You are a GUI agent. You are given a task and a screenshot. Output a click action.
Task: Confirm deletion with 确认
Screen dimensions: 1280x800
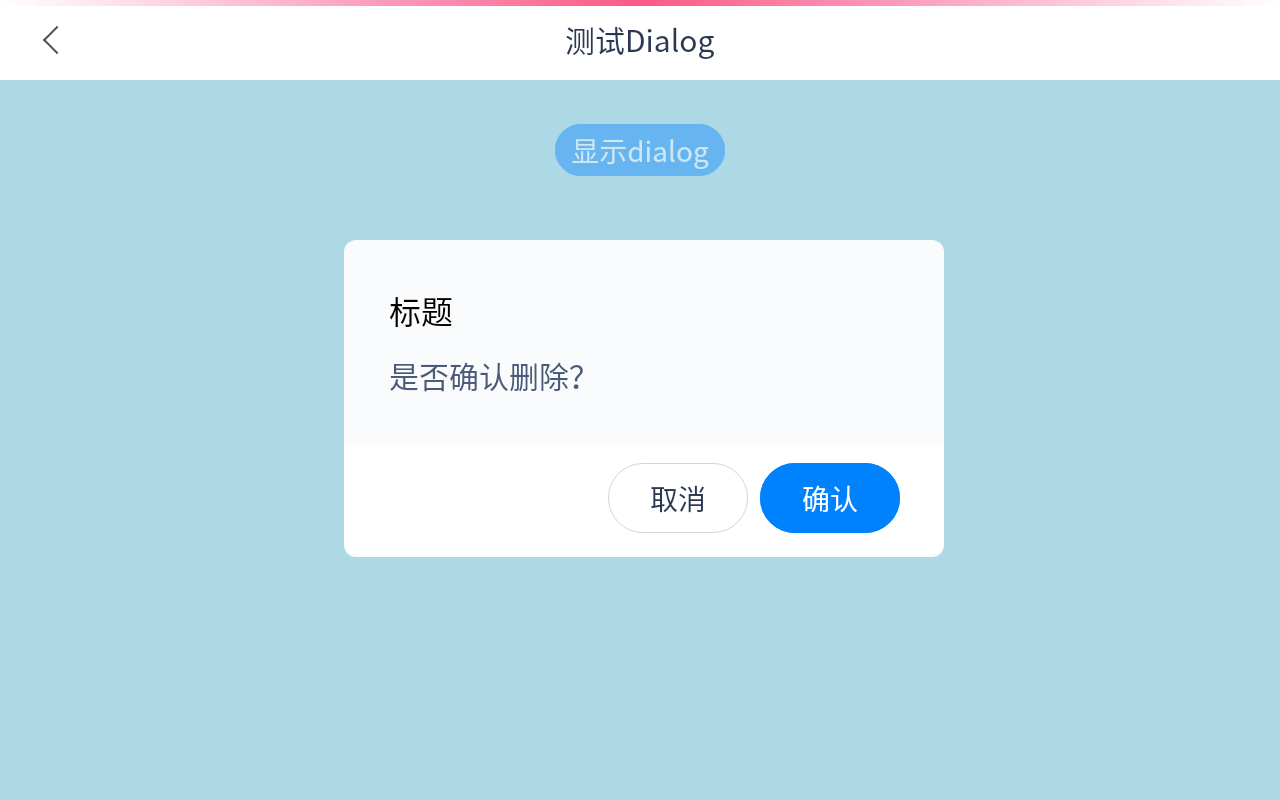pyautogui.click(x=830, y=498)
